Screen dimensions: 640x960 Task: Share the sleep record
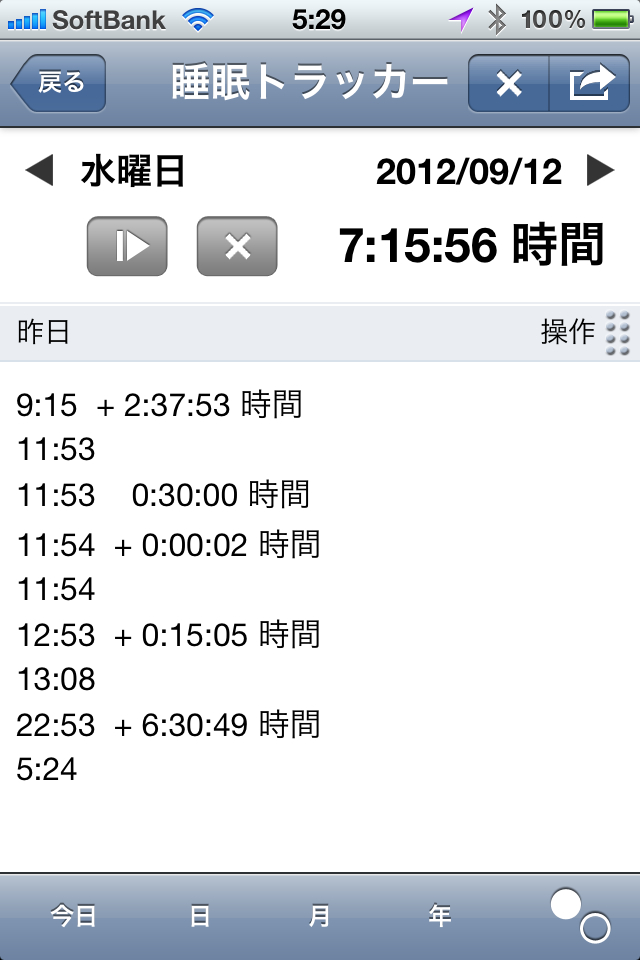pos(592,84)
